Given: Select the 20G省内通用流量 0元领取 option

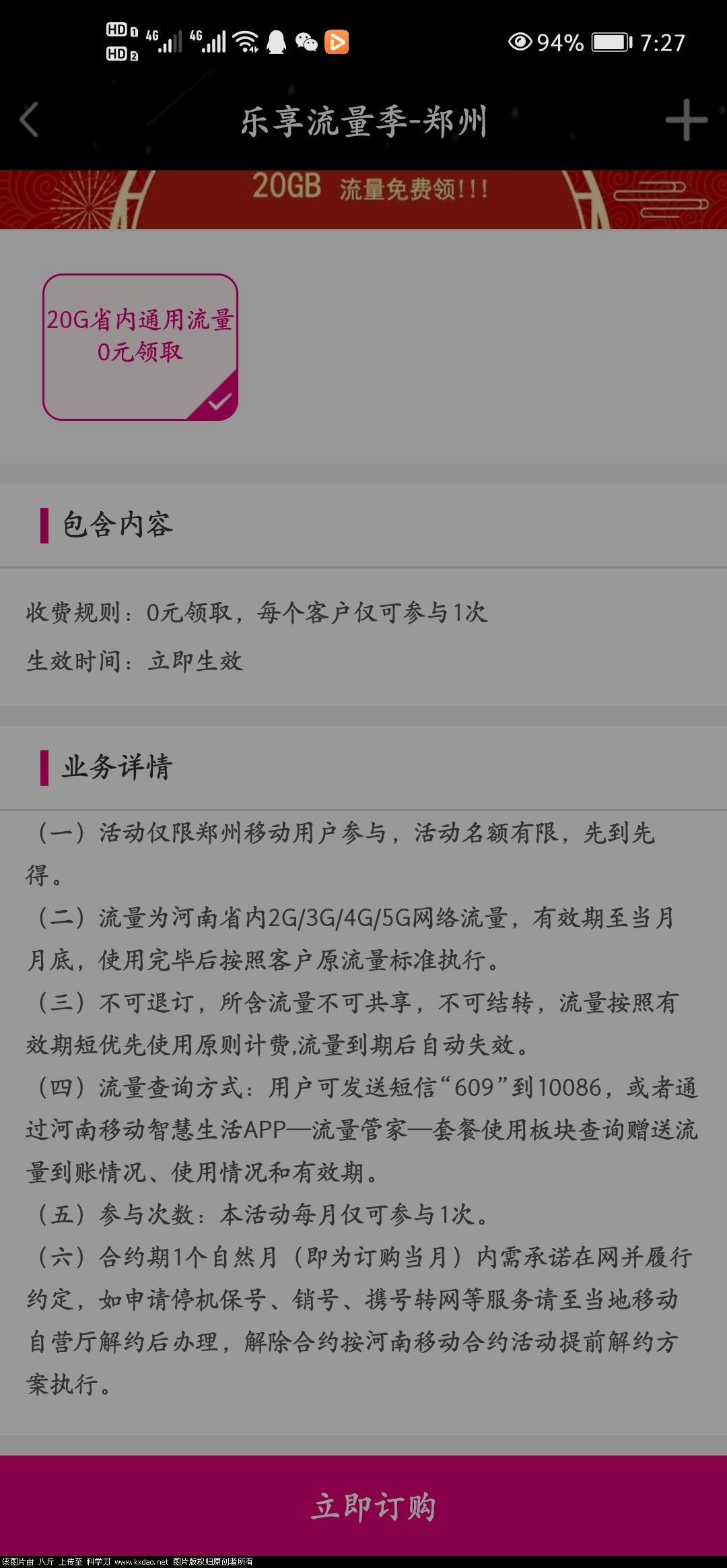Looking at the screenshot, I should 140,347.
